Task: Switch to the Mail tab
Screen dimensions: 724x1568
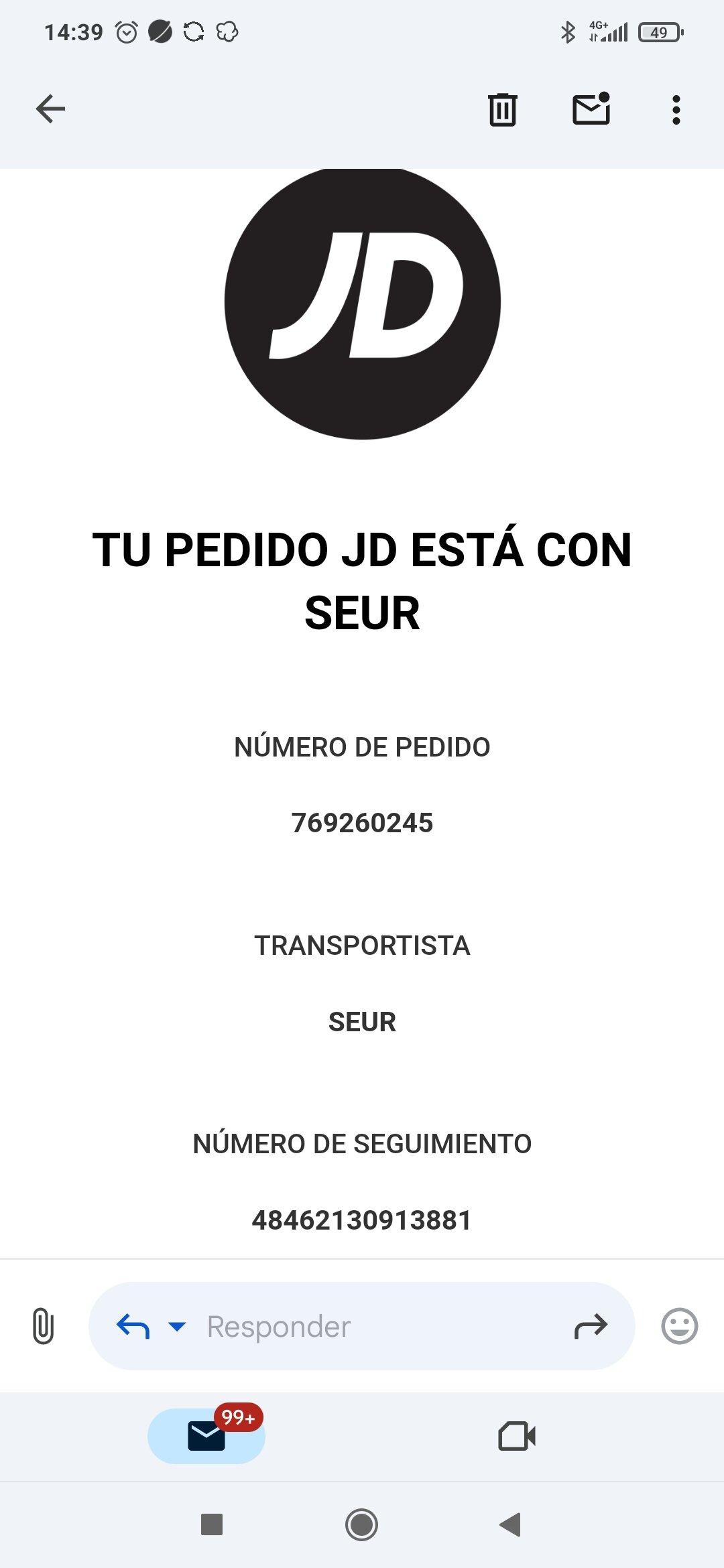Action: [x=206, y=1436]
